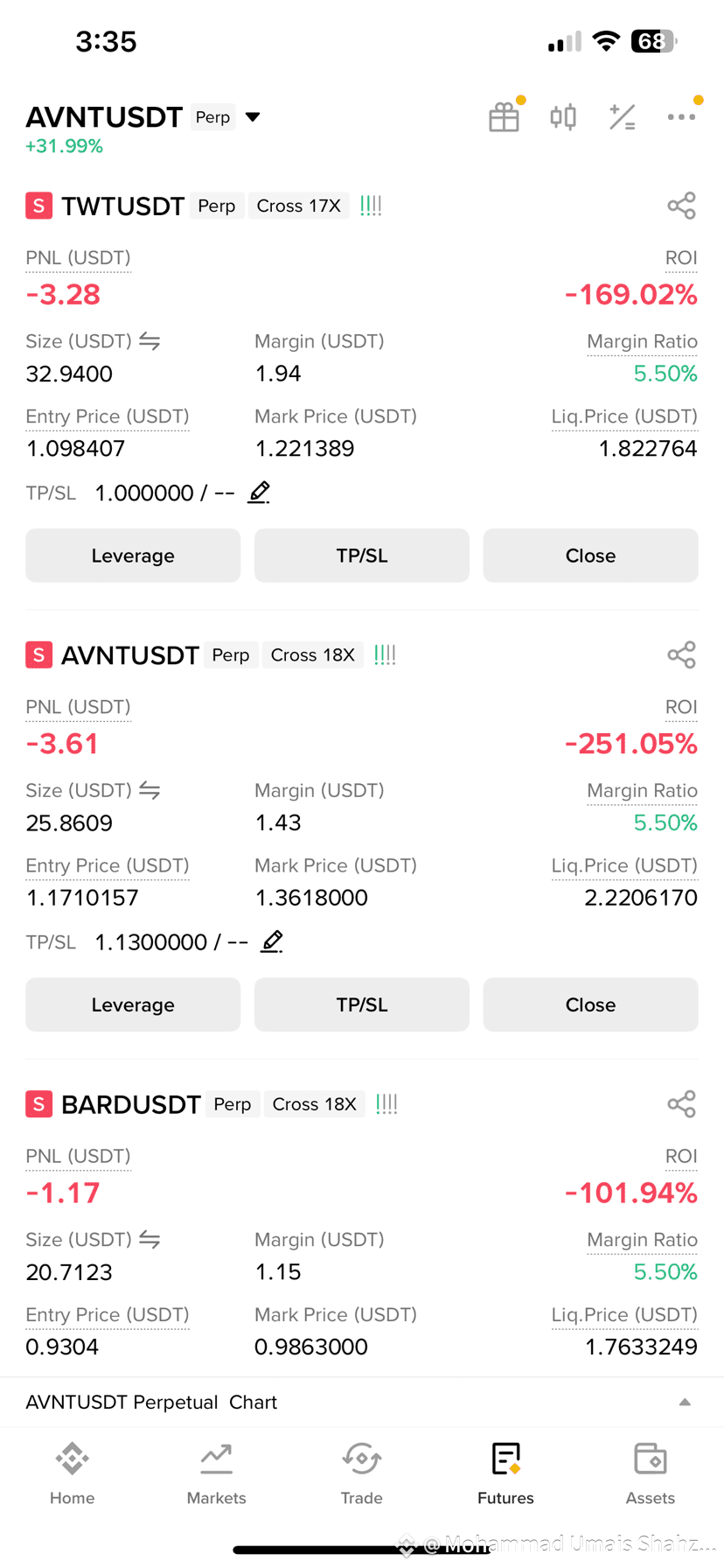Switch to the Markets tab

tap(217, 1473)
